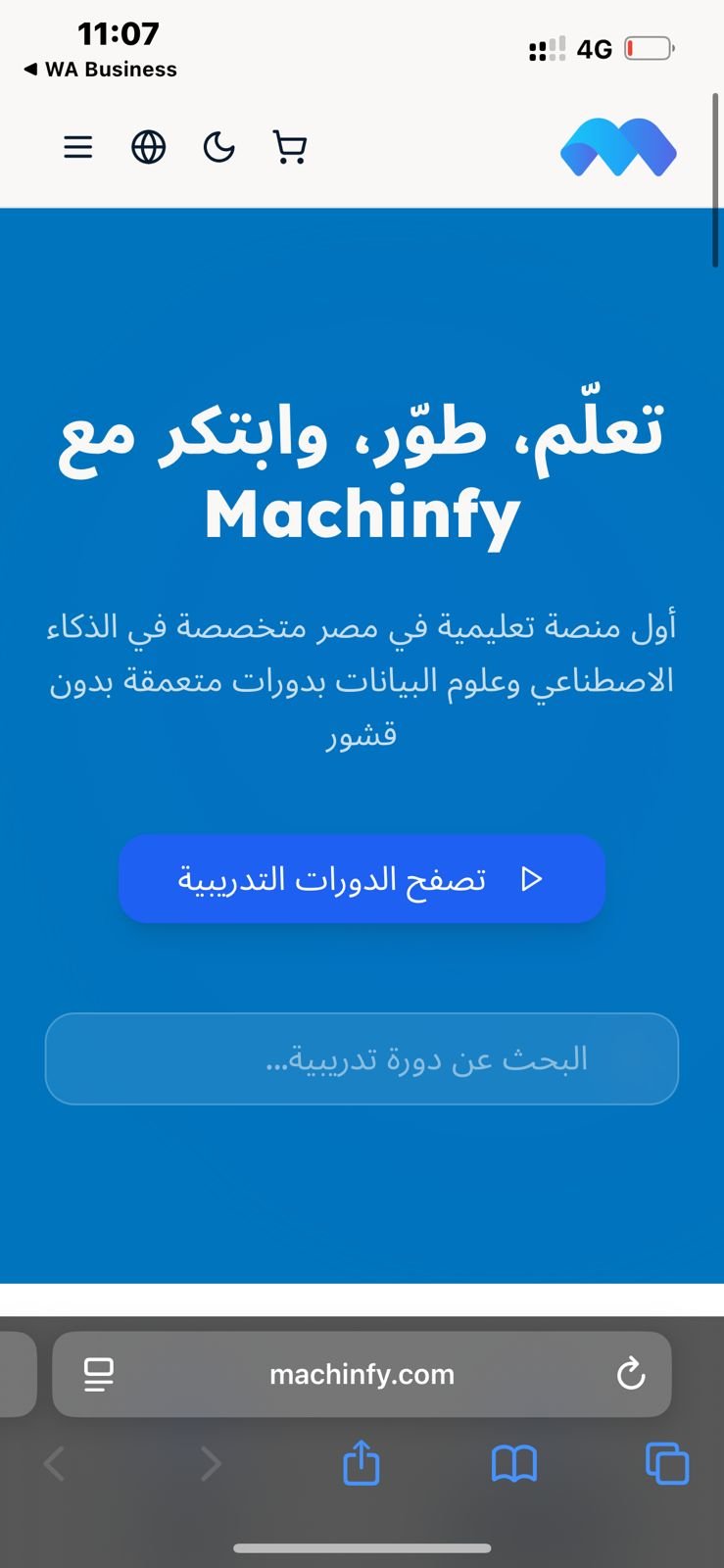This screenshot has height=1568, width=724.
Task: Reload the page in Safari
Action: (x=631, y=1374)
